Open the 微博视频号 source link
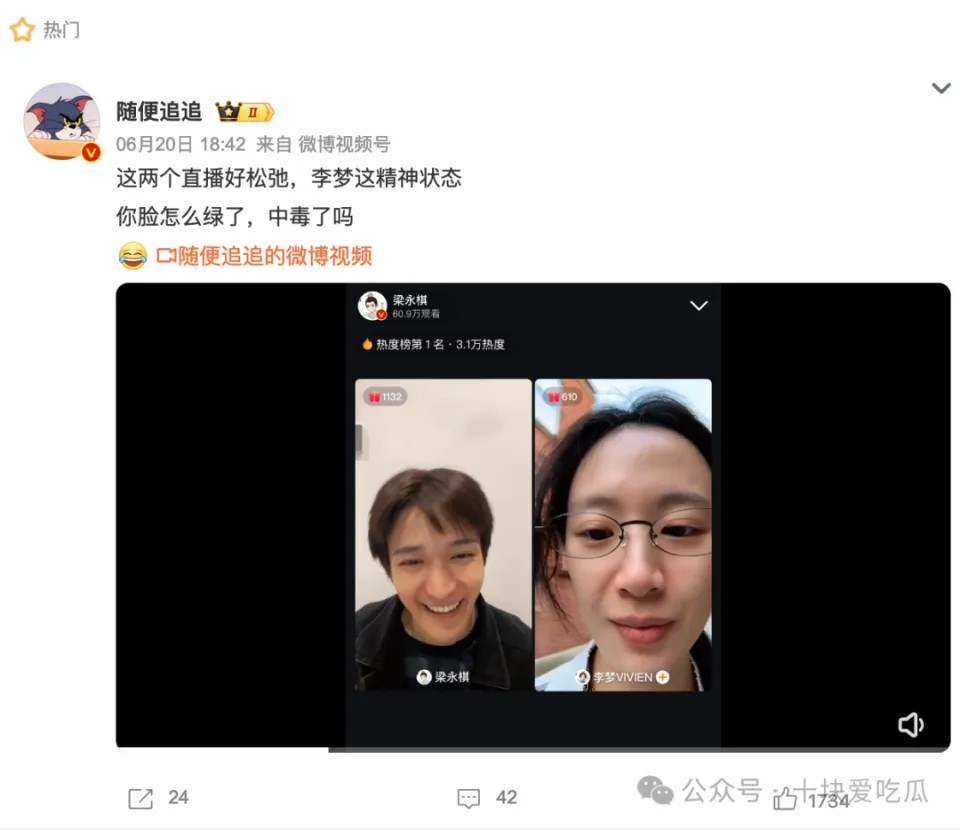The width and height of the screenshot is (960, 830). pyautogui.click(x=344, y=144)
